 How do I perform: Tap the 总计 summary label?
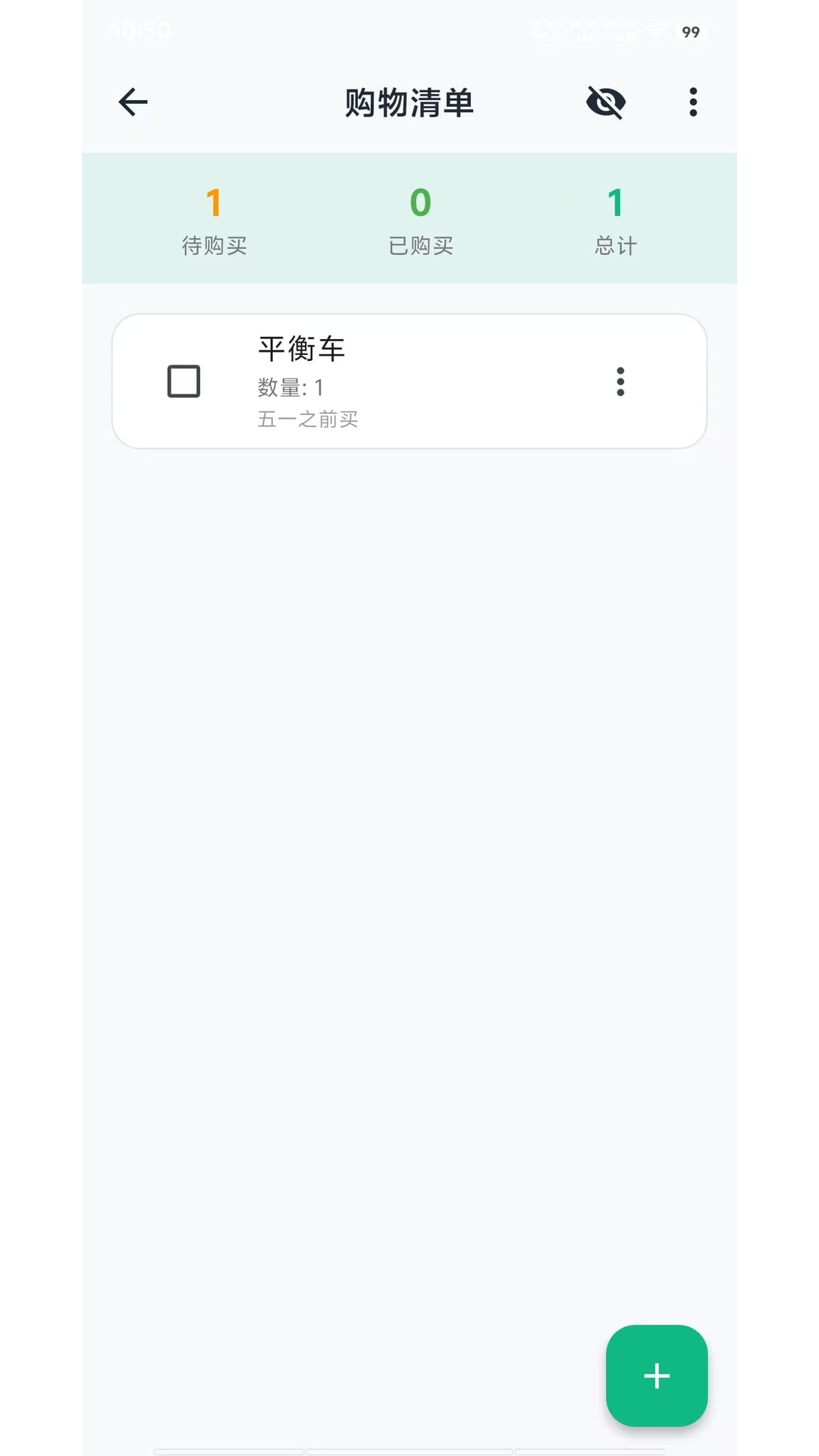tap(616, 244)
